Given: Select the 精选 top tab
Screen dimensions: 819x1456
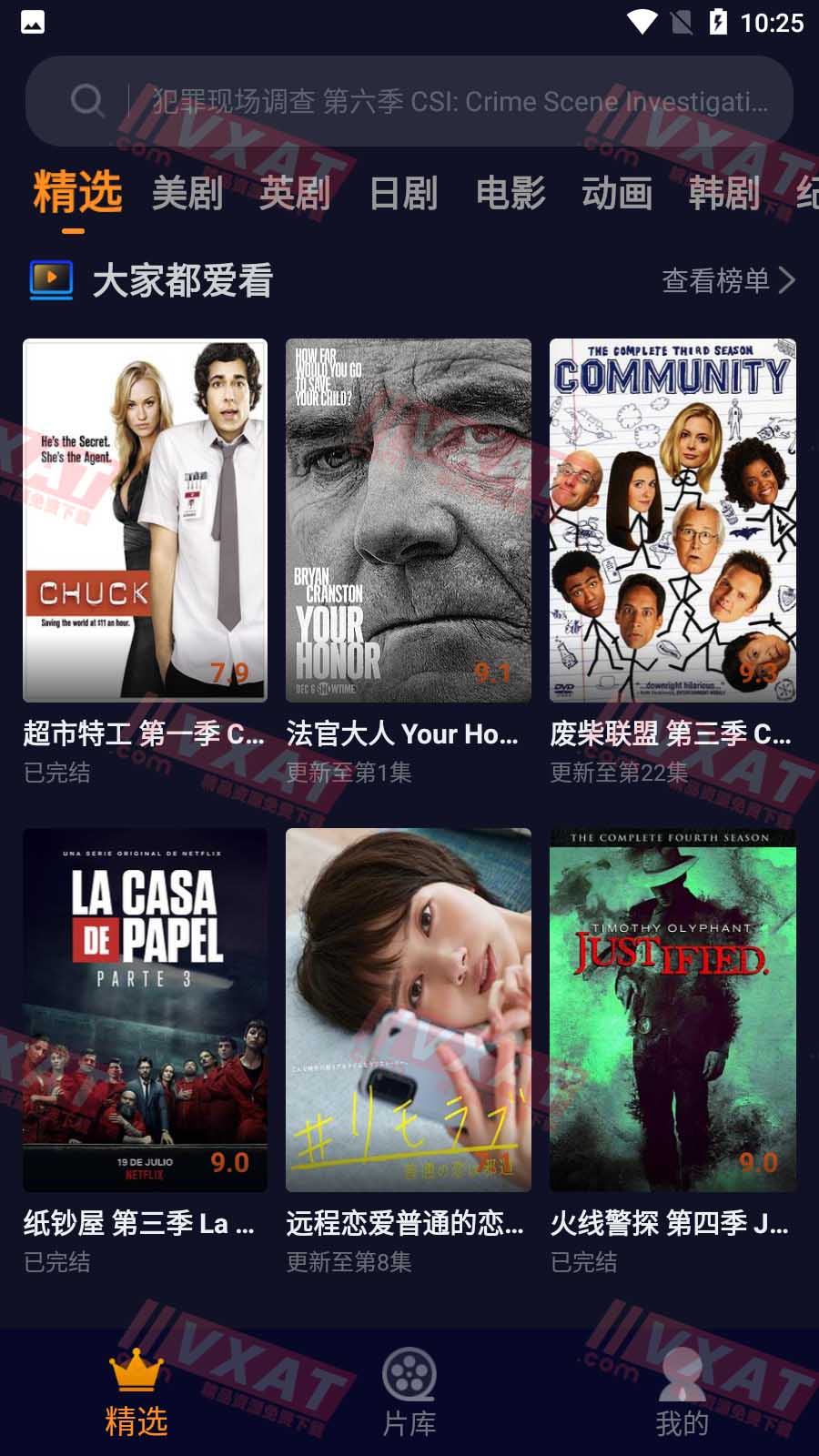Looking at the screenshot, I should pos(77,193).
